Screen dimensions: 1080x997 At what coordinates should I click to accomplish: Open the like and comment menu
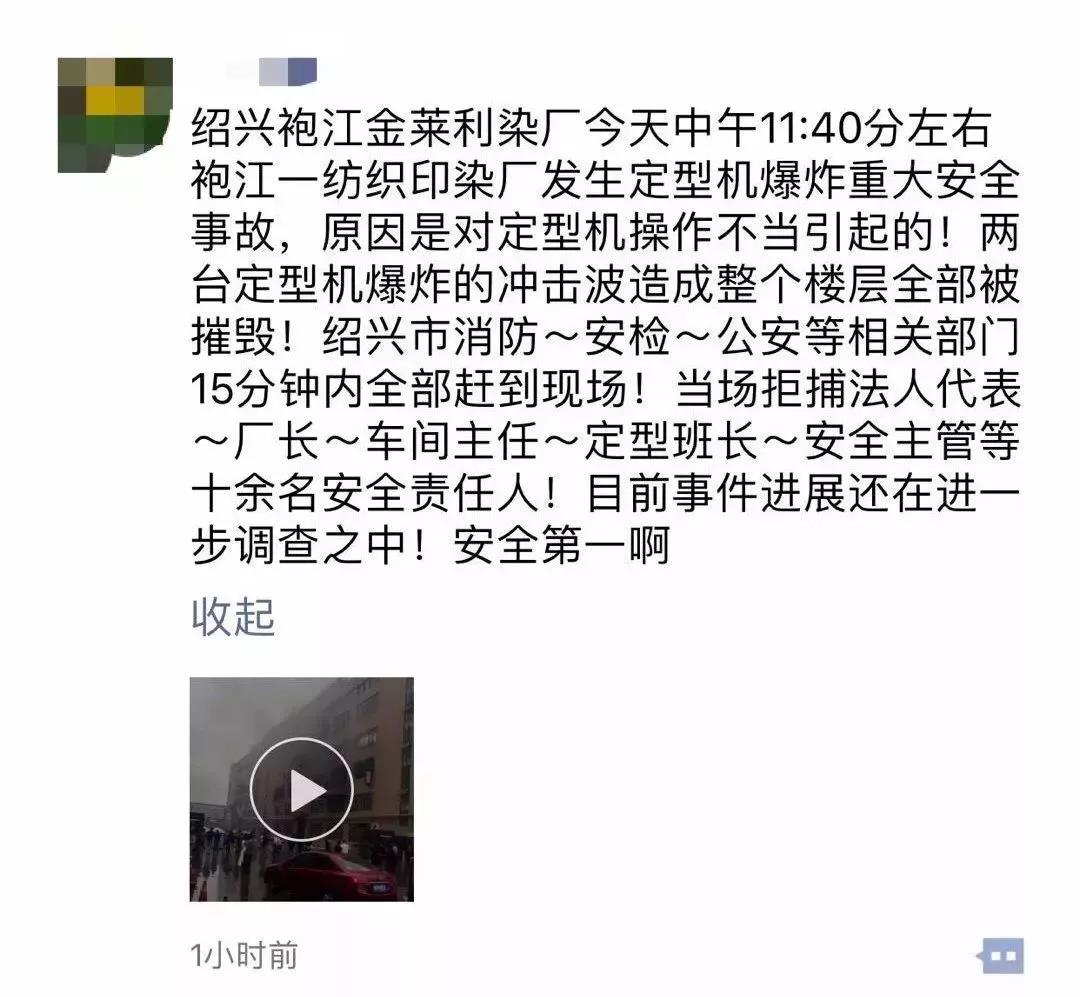pos(1000,955)
